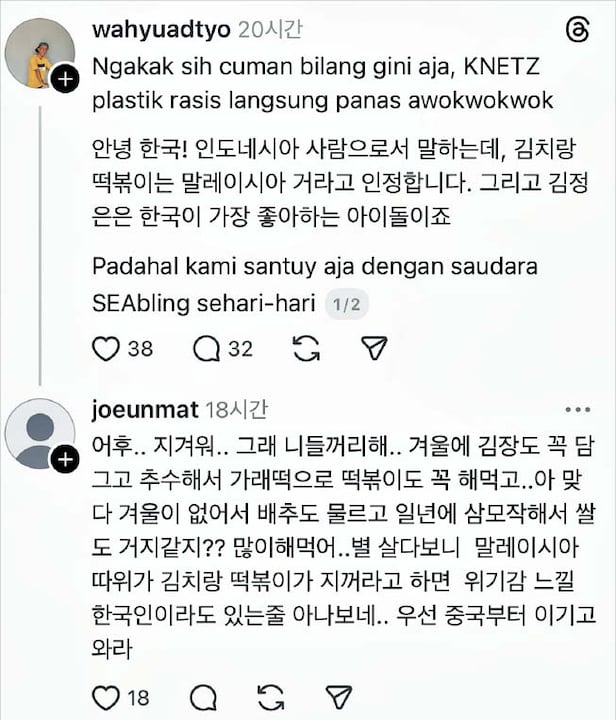Follow wahyuadtyo via avatar plus badge
Viewport: 616px width, 720px height.
coord(65,81)
